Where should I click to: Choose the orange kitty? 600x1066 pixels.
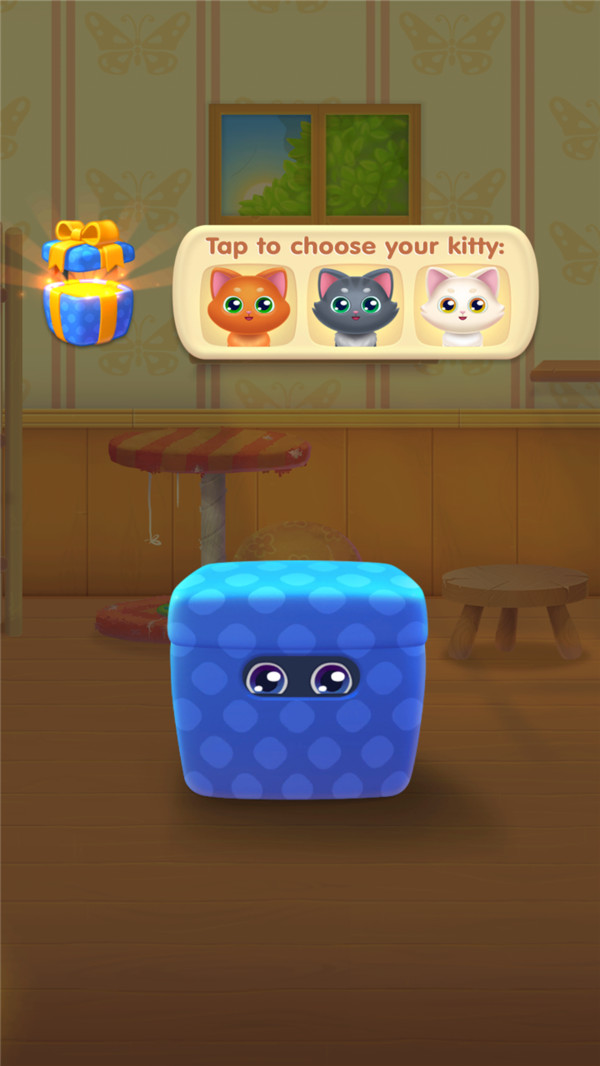pyautogui.click(x=247, y=306)
